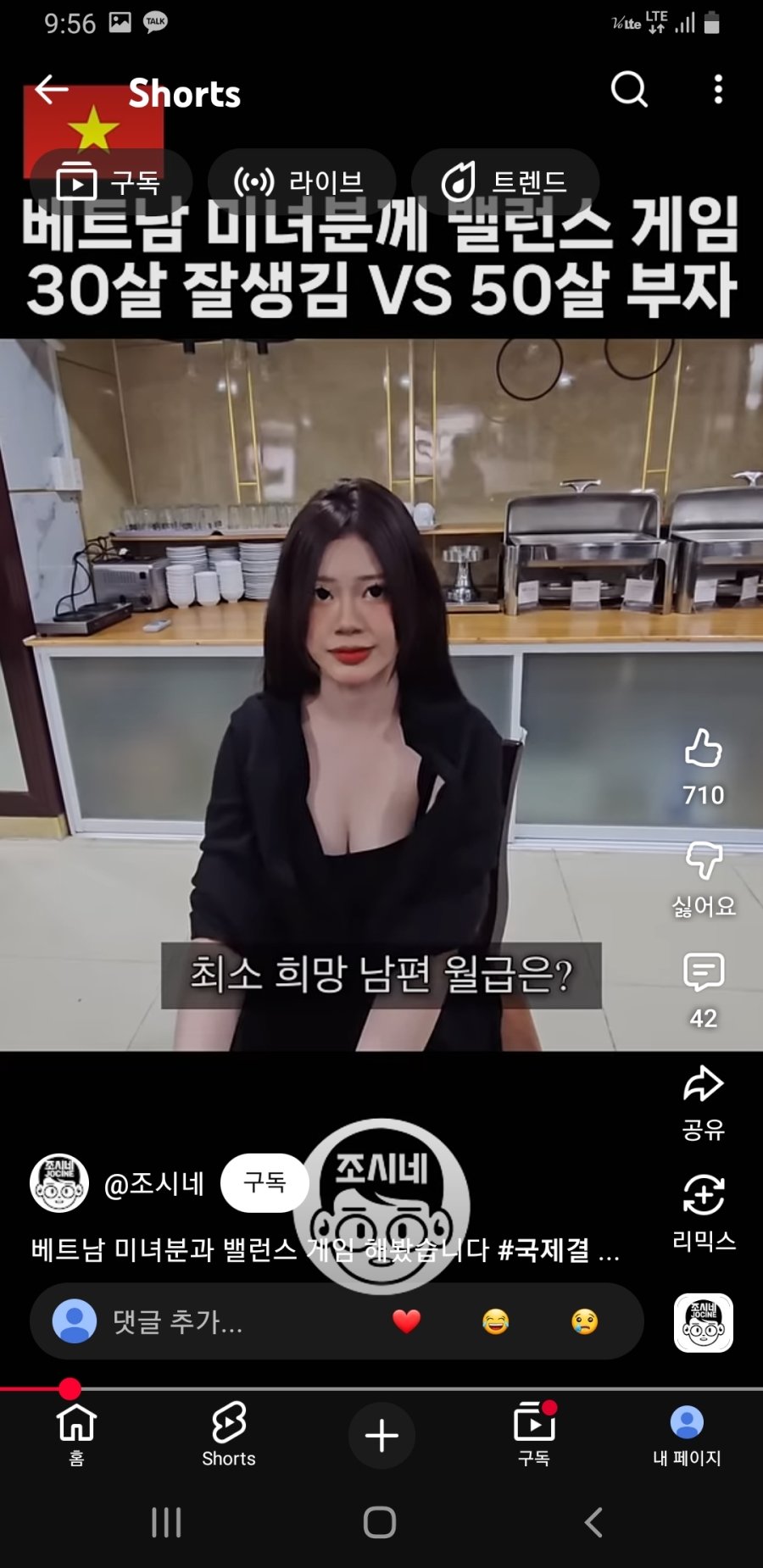Subscribe by tapping the 구독 button
The height and width of the screenshot is (1568, 763).
pyautogui.click(x=264, y=1185)
